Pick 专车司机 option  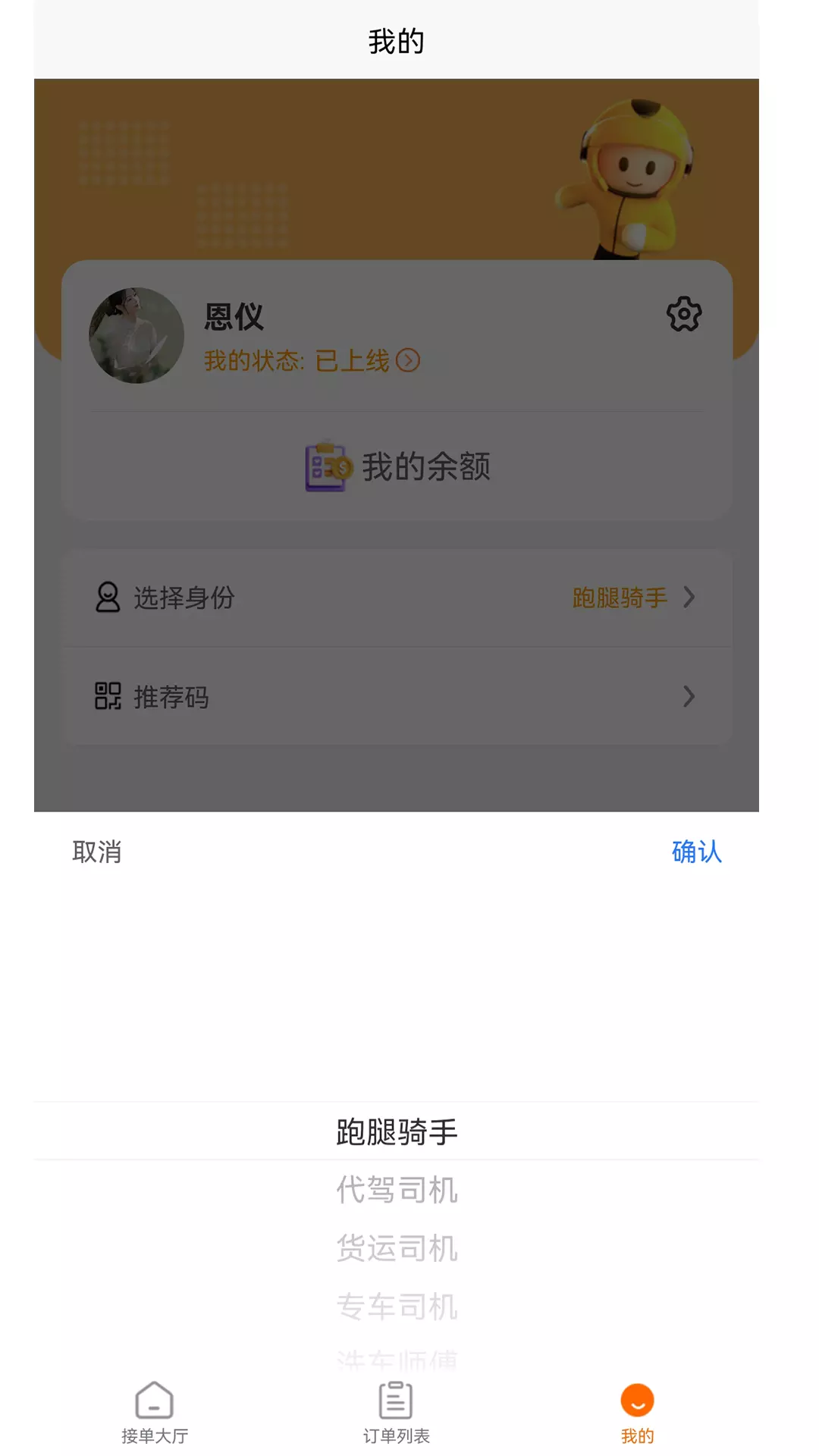point(397,1306)
